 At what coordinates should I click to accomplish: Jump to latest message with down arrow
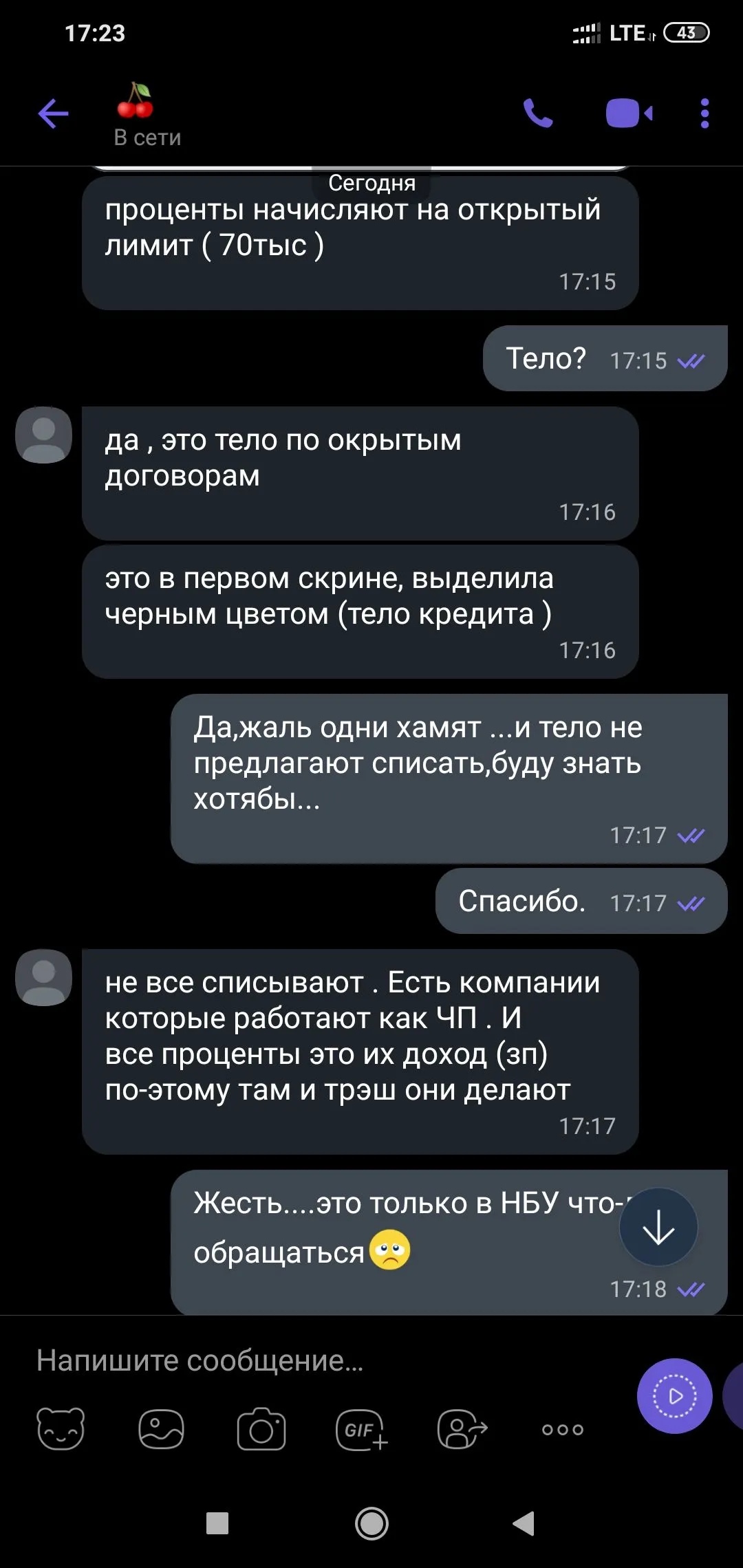click(x=658, y=1227)
